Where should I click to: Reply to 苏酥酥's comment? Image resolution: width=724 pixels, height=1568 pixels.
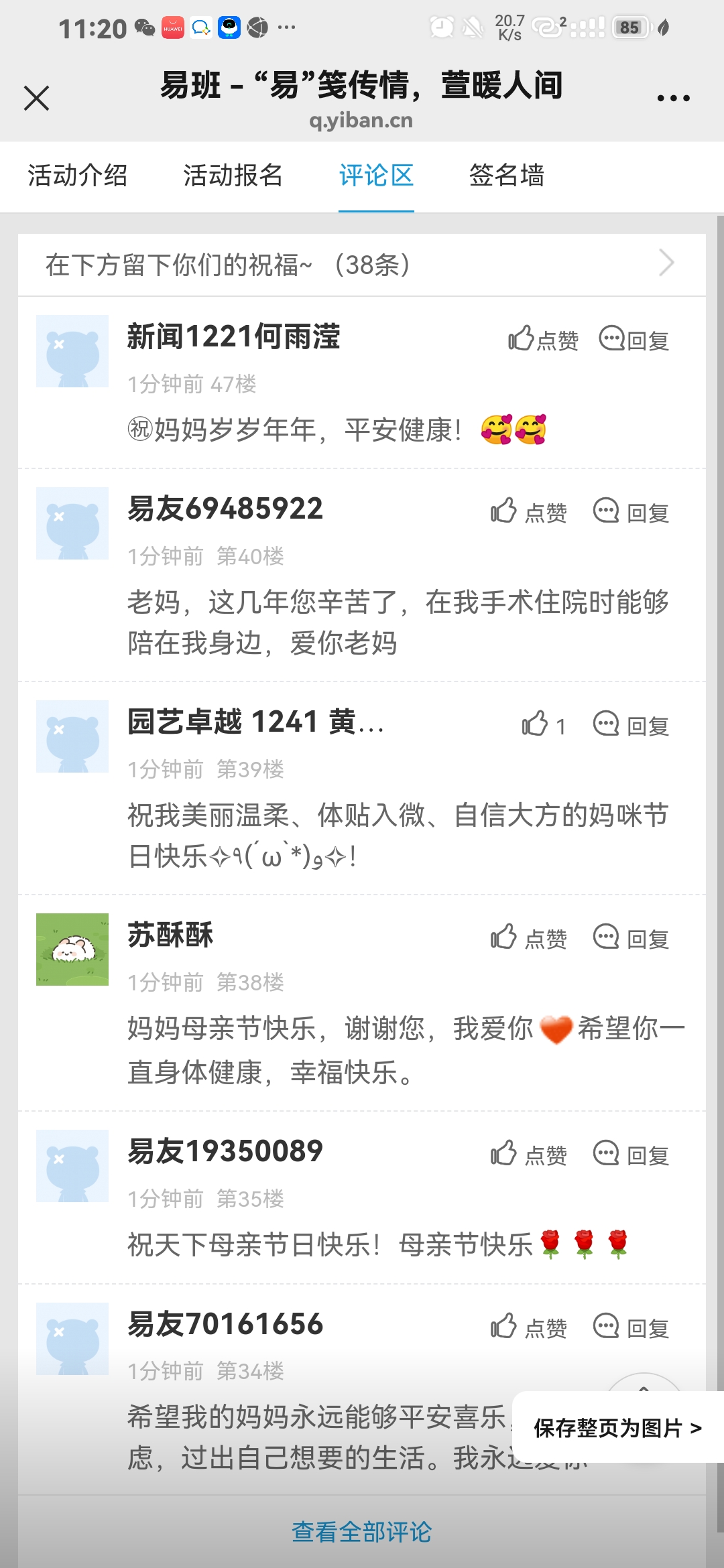[x=631, y=938]
